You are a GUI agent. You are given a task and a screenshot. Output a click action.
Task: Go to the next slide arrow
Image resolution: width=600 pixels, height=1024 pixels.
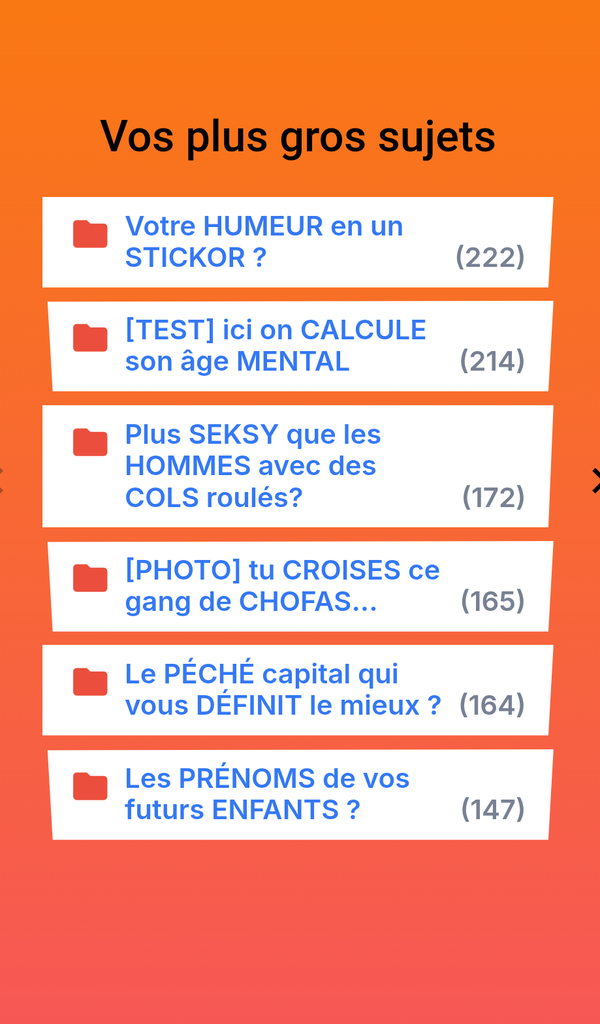point(595,480)
